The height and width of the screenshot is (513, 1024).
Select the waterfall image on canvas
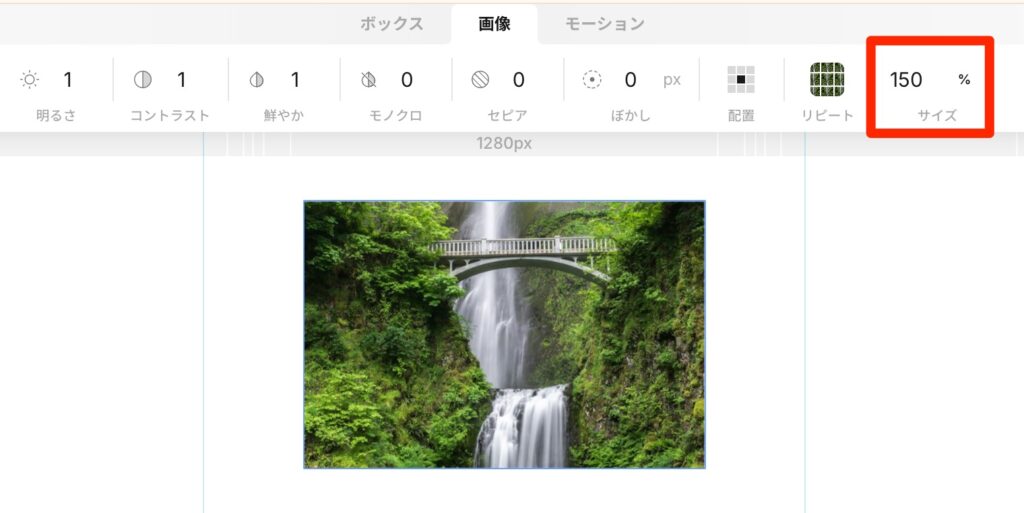pyautogui.click(x=504, y=334)
